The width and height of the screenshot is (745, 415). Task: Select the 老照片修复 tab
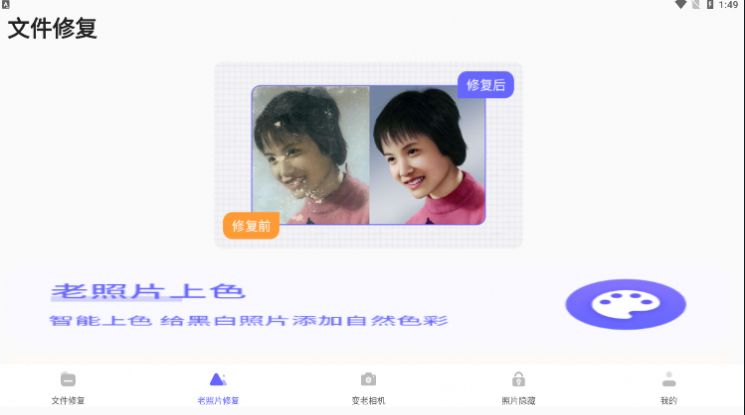click(x=218, y=387)
